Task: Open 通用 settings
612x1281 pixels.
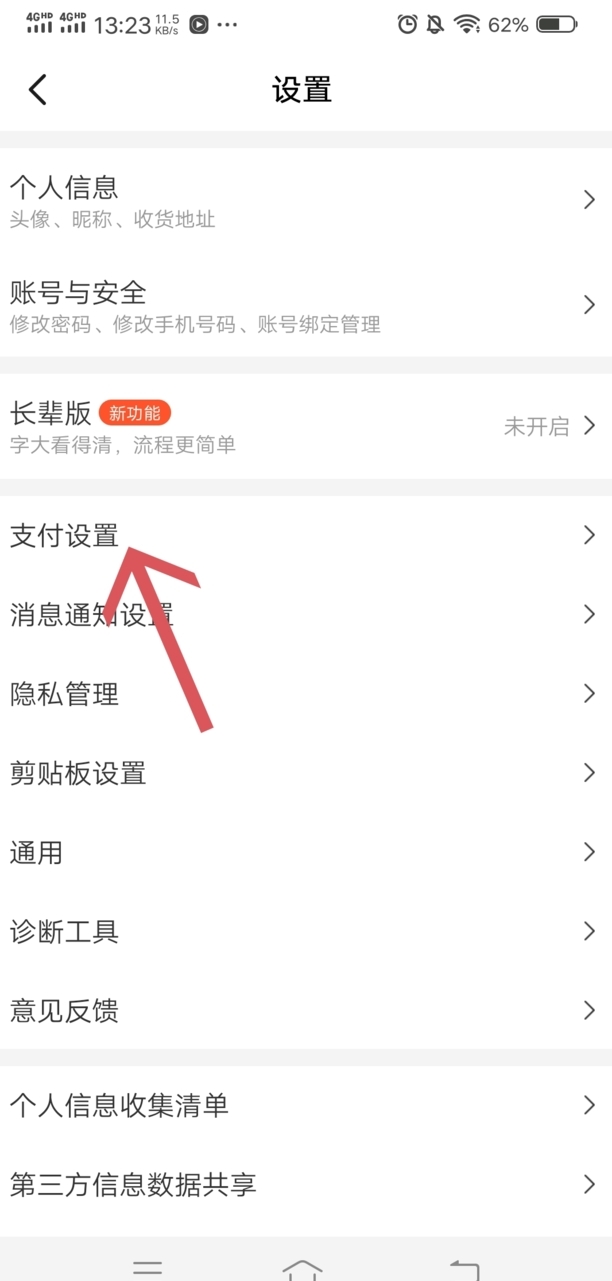Action: (x=306, y=852)
